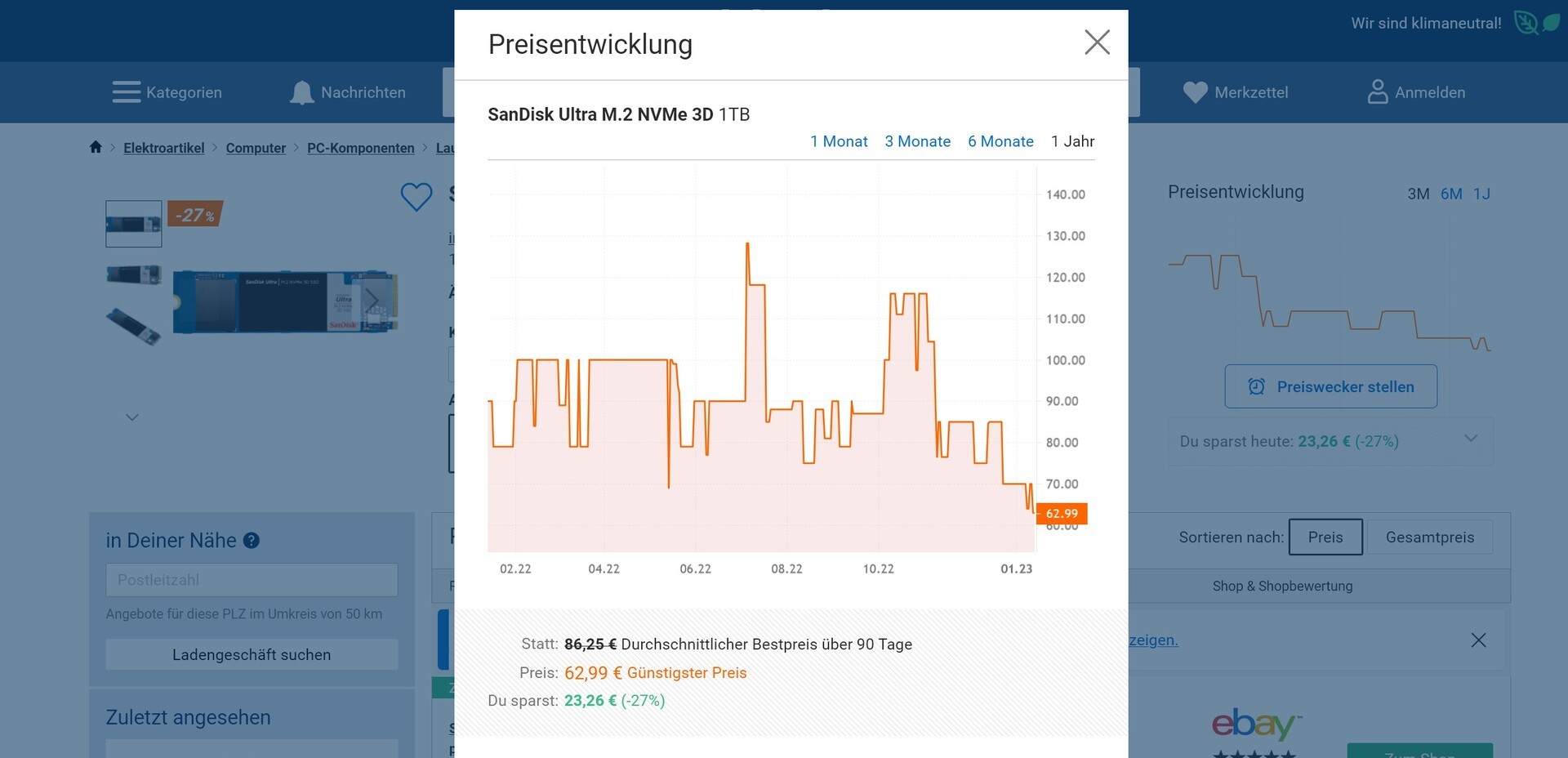
Task: Open the Merkzettel wishlist
Action: pyautogui.click(x=1236, y=92)
